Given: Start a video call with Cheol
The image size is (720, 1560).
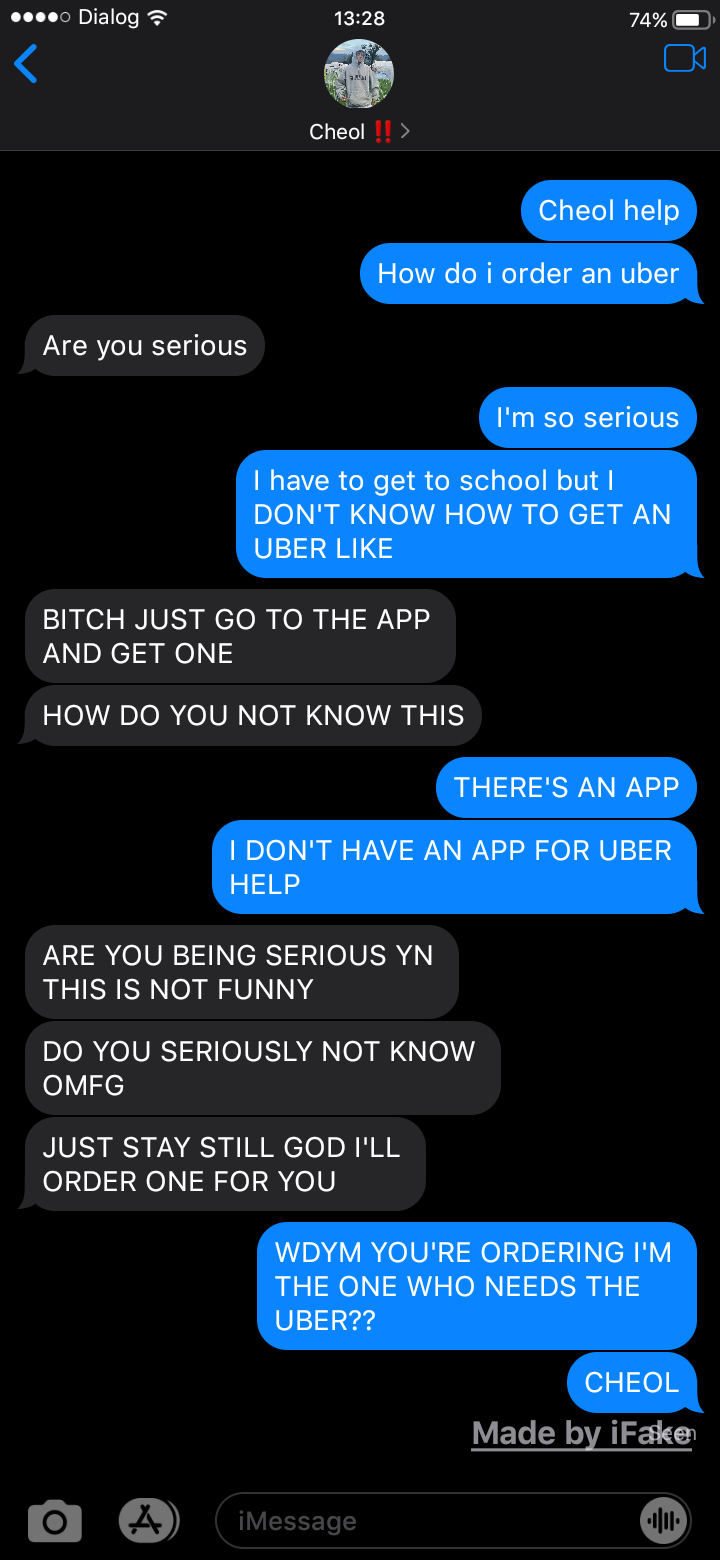Looking at the screenshot, I should [x=685, y=59].
